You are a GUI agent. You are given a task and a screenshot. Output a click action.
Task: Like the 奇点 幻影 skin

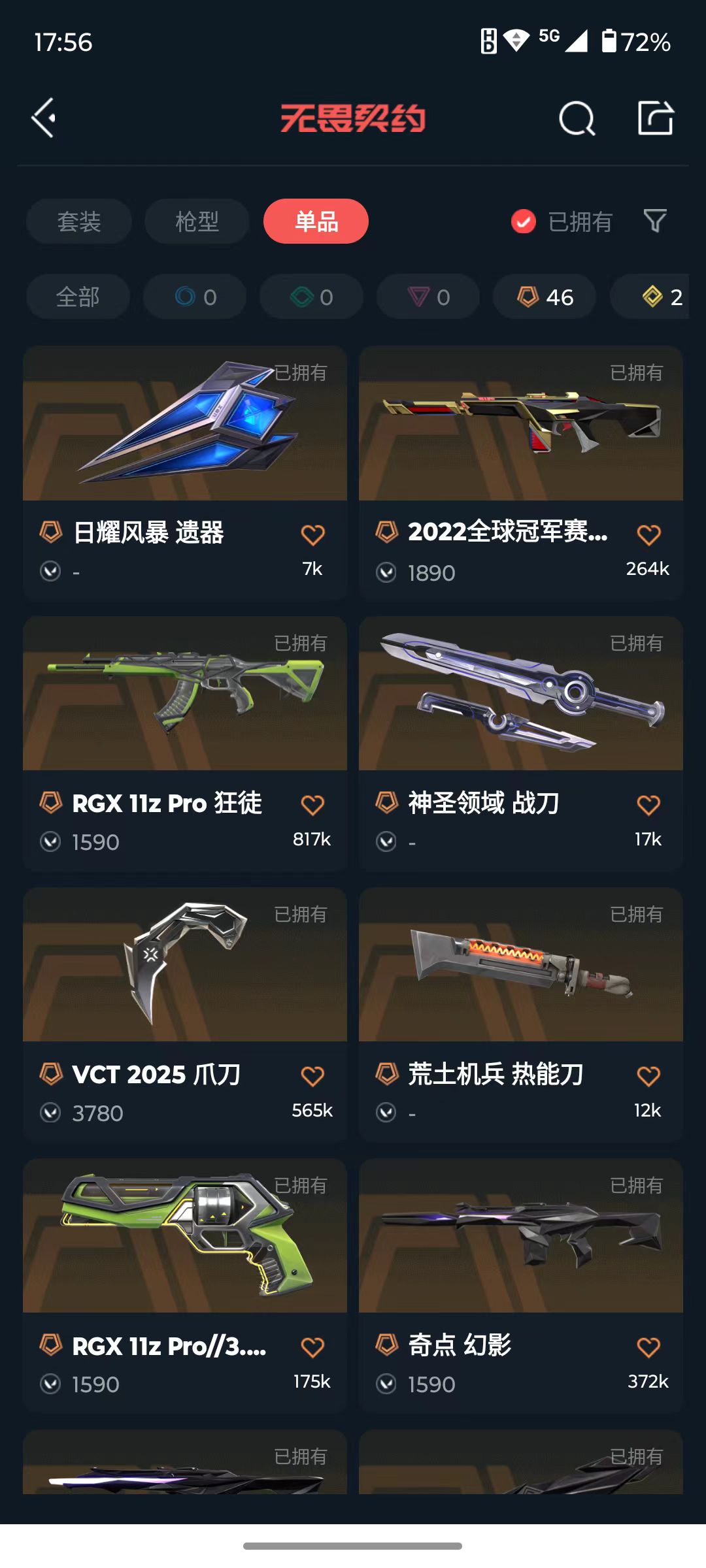[648, 1347]
